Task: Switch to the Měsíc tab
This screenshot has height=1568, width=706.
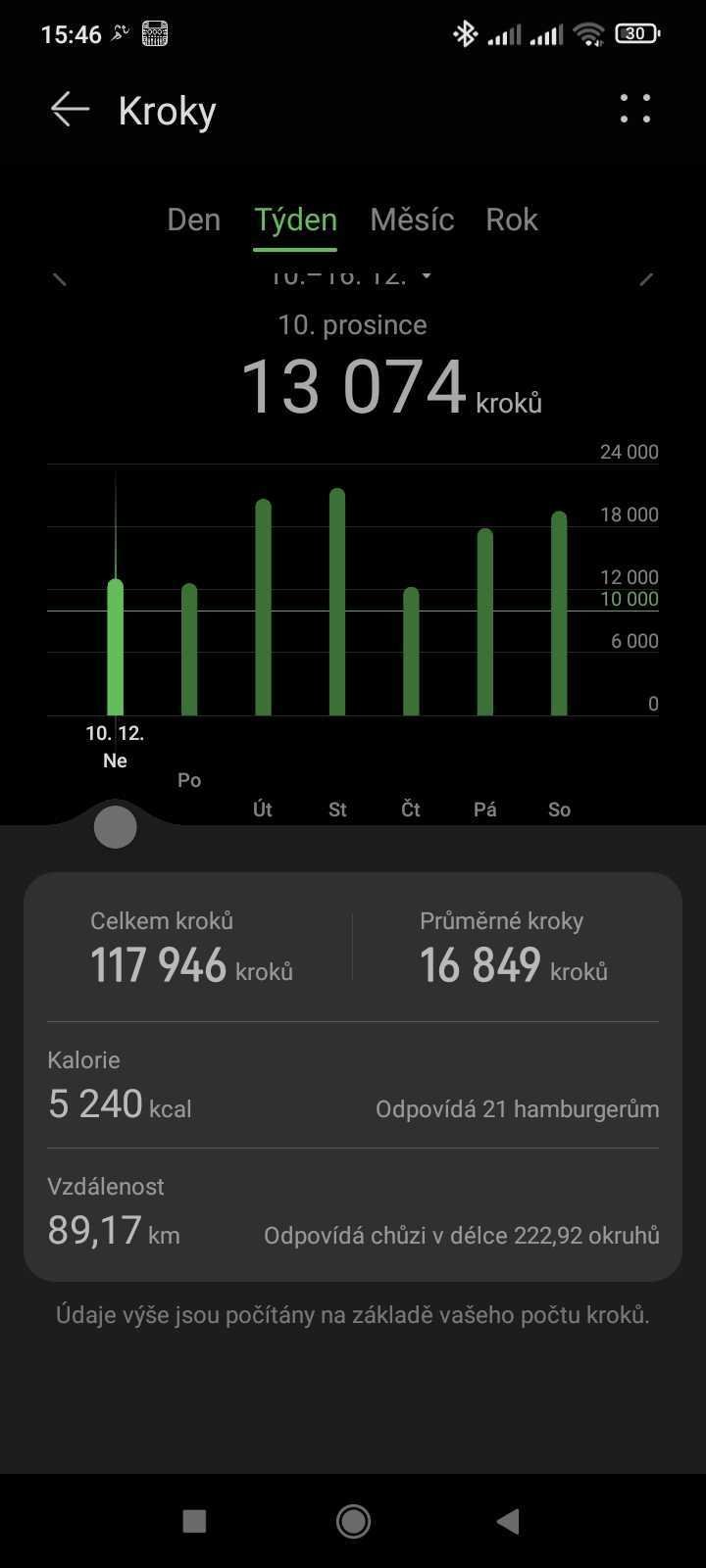Action: click(x=412, y=220)
